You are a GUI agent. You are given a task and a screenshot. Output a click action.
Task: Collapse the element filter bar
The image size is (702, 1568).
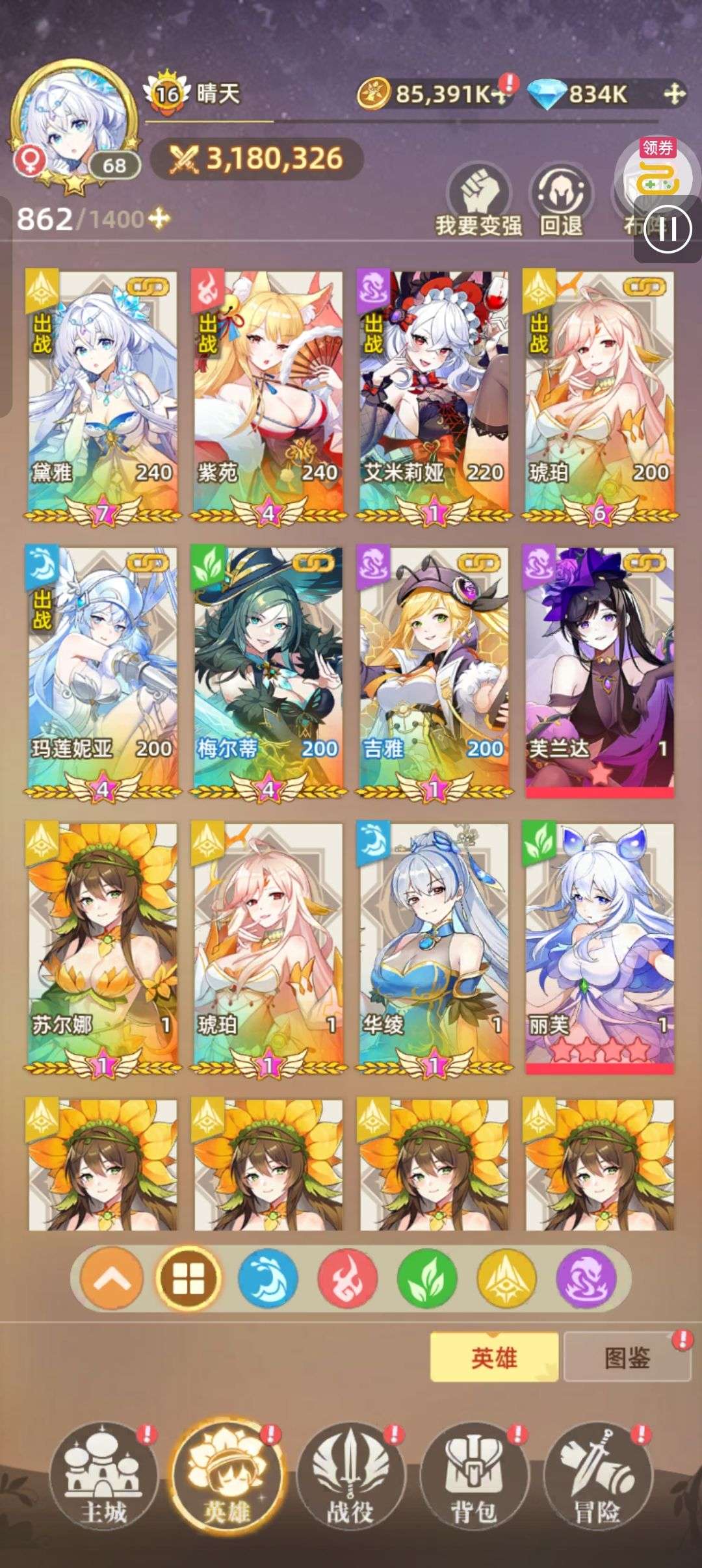(x=110, y=1278)
